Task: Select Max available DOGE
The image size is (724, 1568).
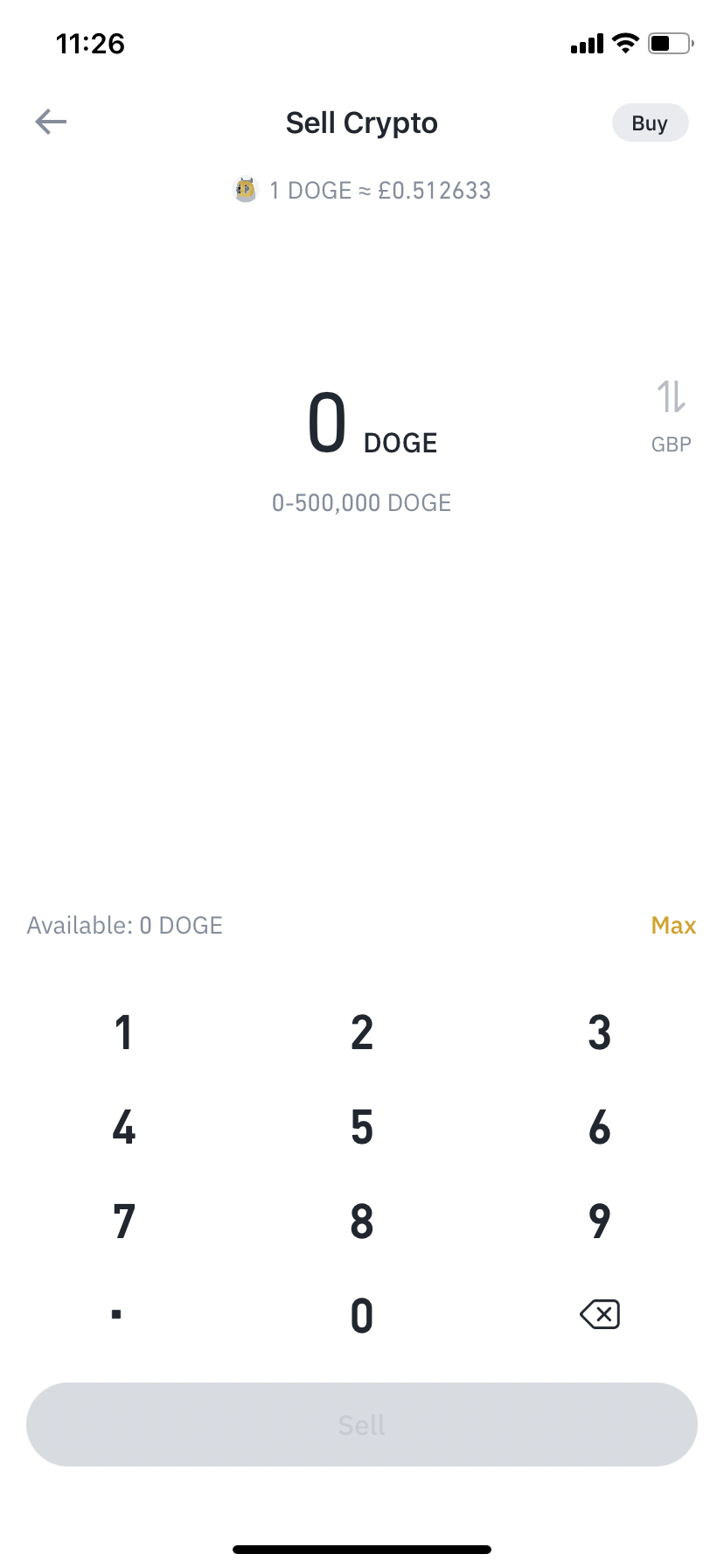Action: (673, 926)
